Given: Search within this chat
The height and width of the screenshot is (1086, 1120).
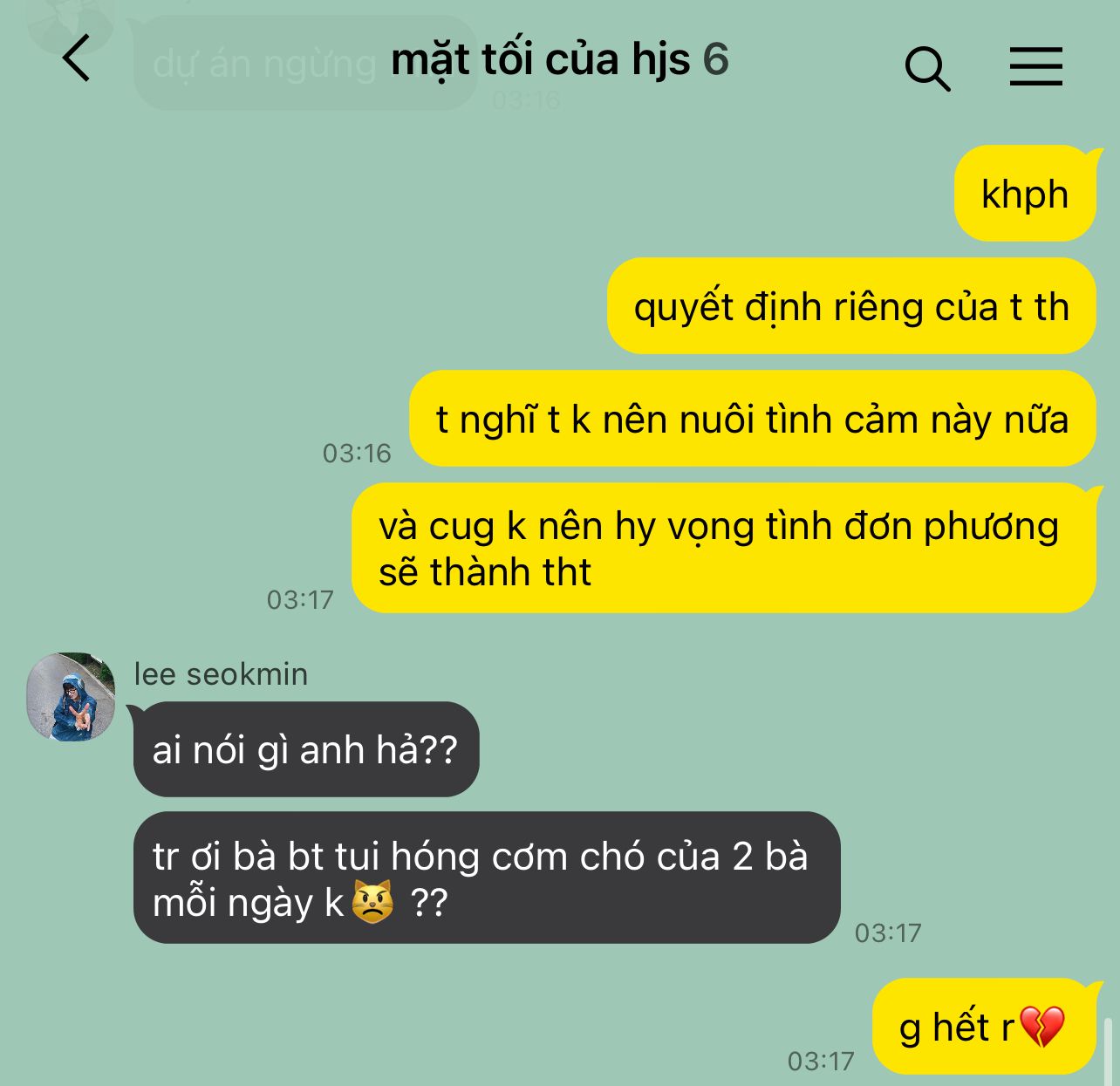Looking at the screenshot, I should pyautogui.click(x=926, y=68).
